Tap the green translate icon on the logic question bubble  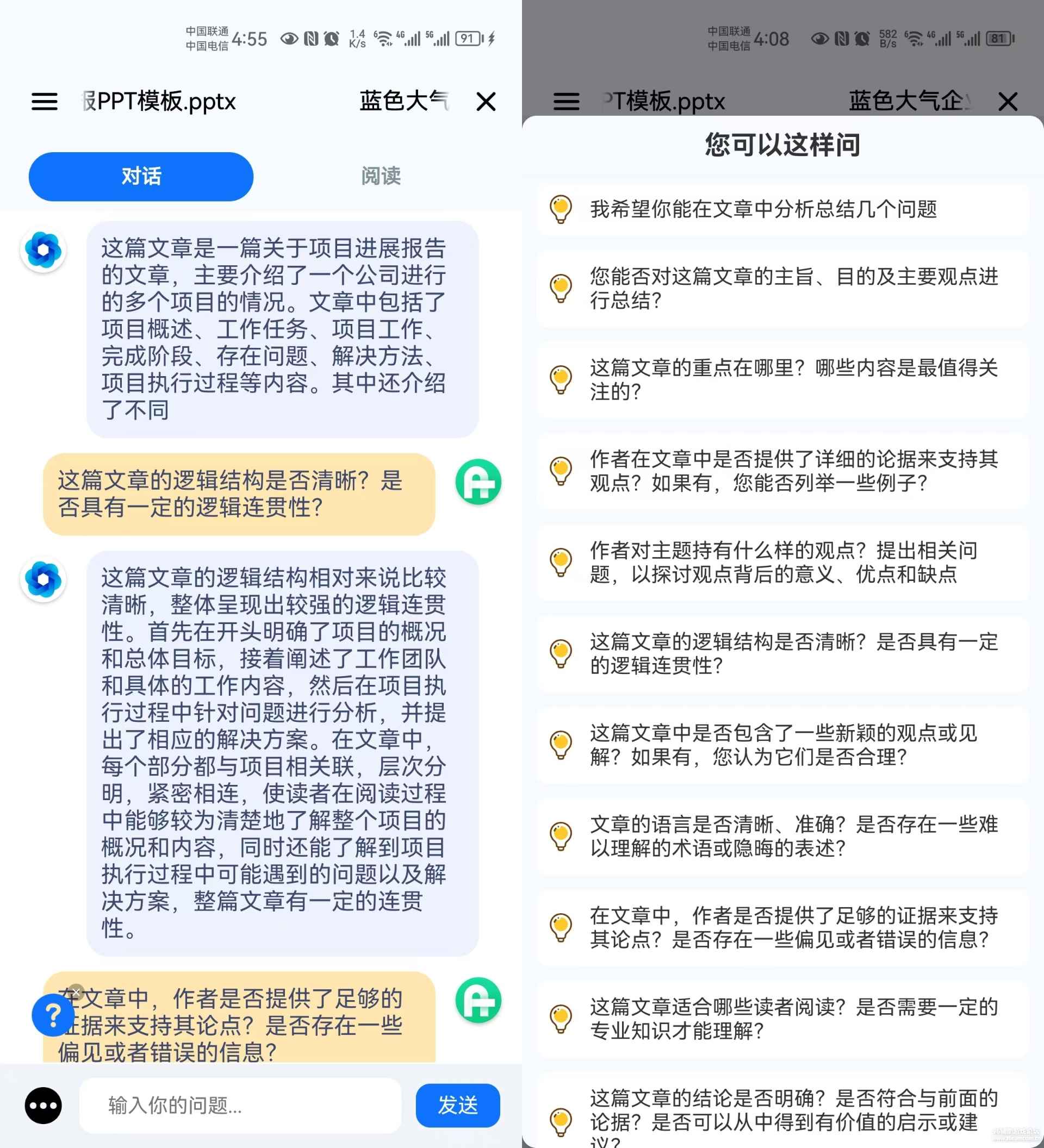point(478,483)
